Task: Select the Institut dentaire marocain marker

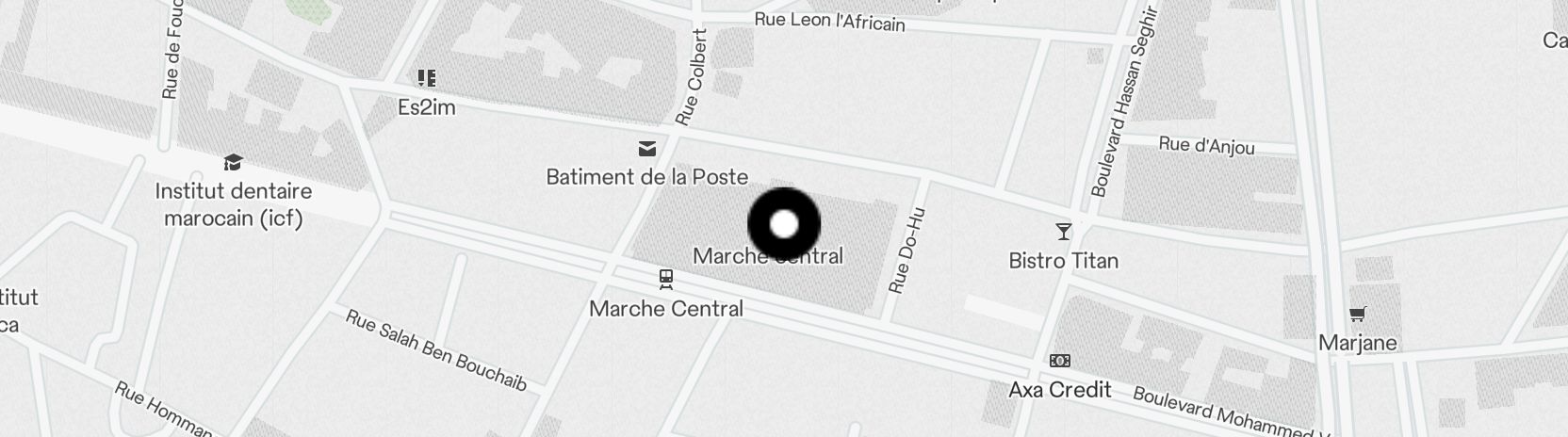Action: (233, 163)
